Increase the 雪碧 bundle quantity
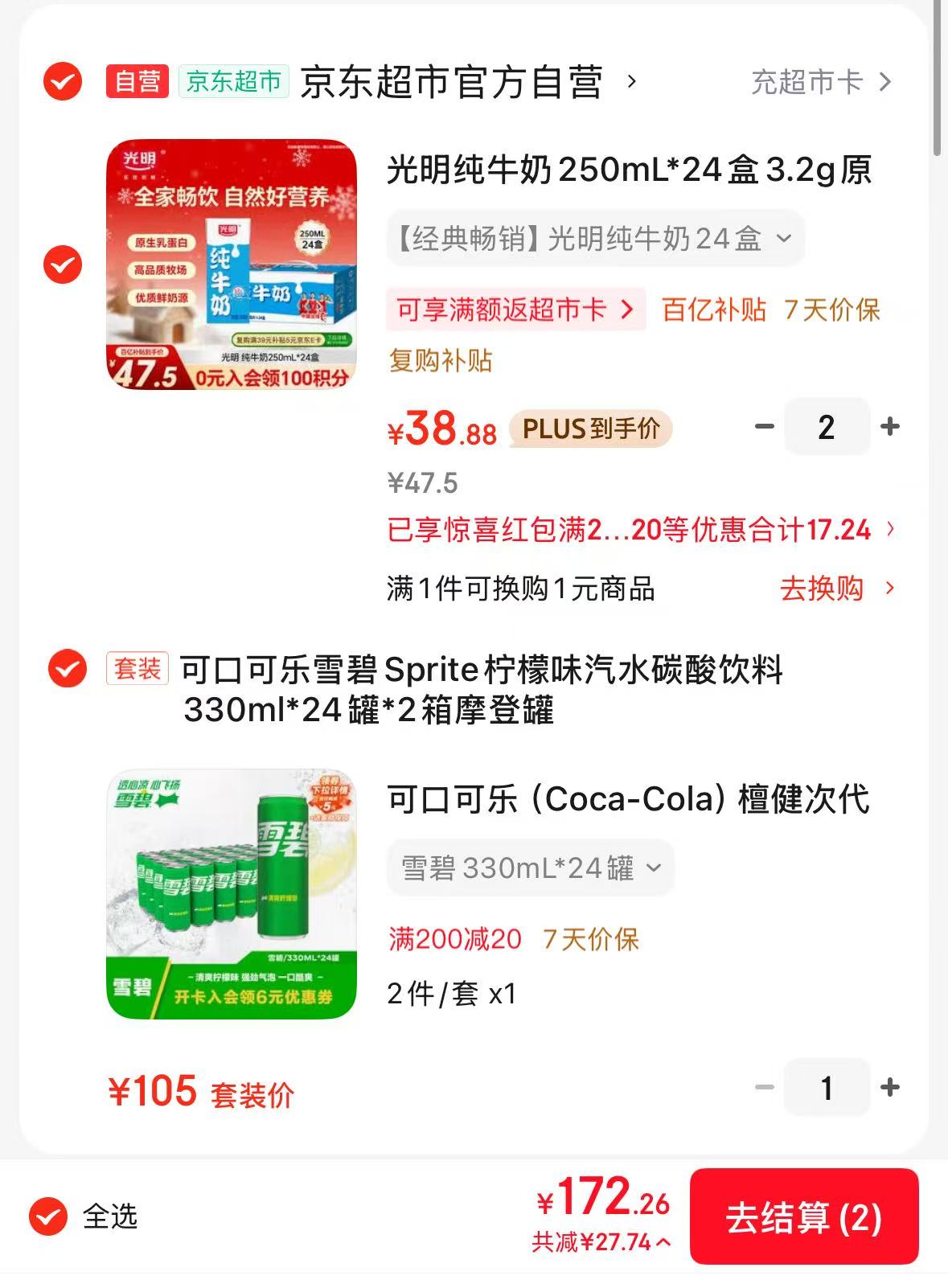 coord(890,1088)
